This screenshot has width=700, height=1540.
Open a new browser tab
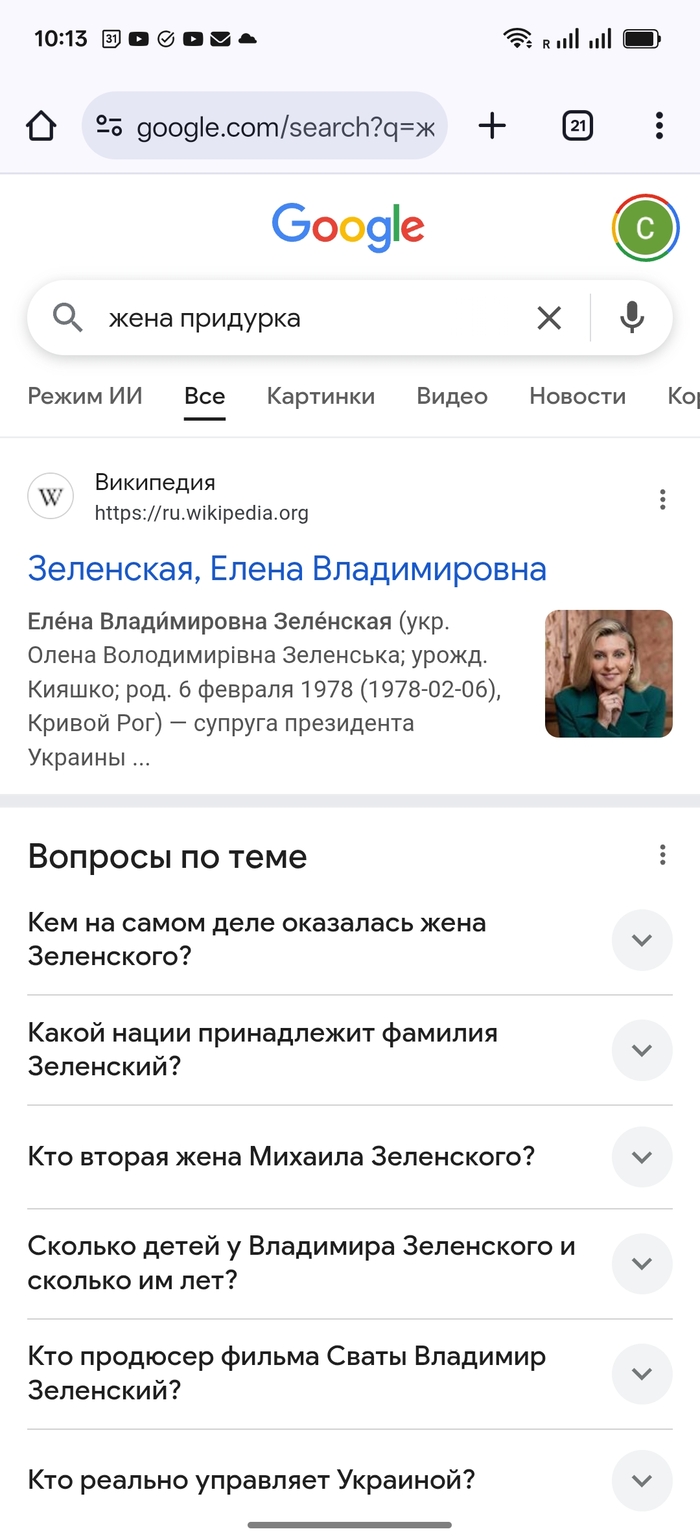492,126
